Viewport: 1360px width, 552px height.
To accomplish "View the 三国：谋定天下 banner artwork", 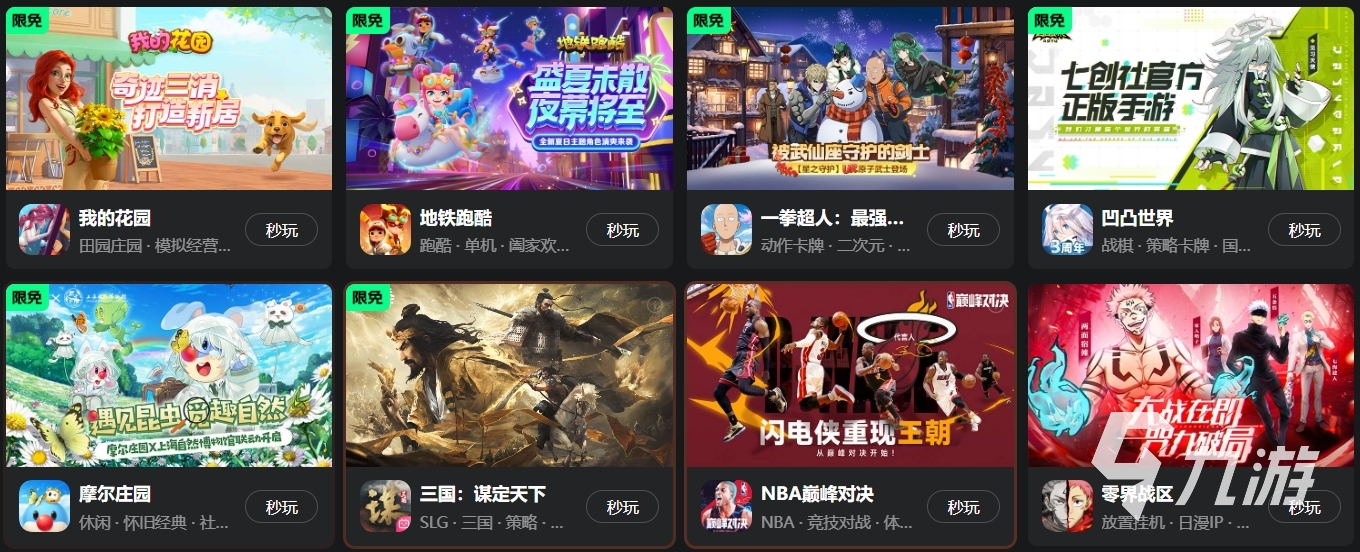I will coord(509,375).
